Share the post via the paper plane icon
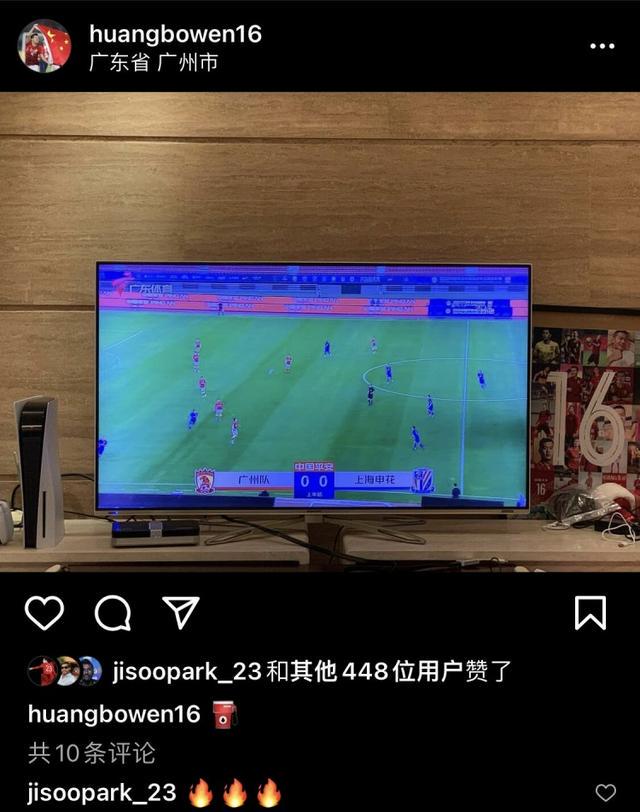The height and width of the screenshot is (812, 640). [180, 612]
